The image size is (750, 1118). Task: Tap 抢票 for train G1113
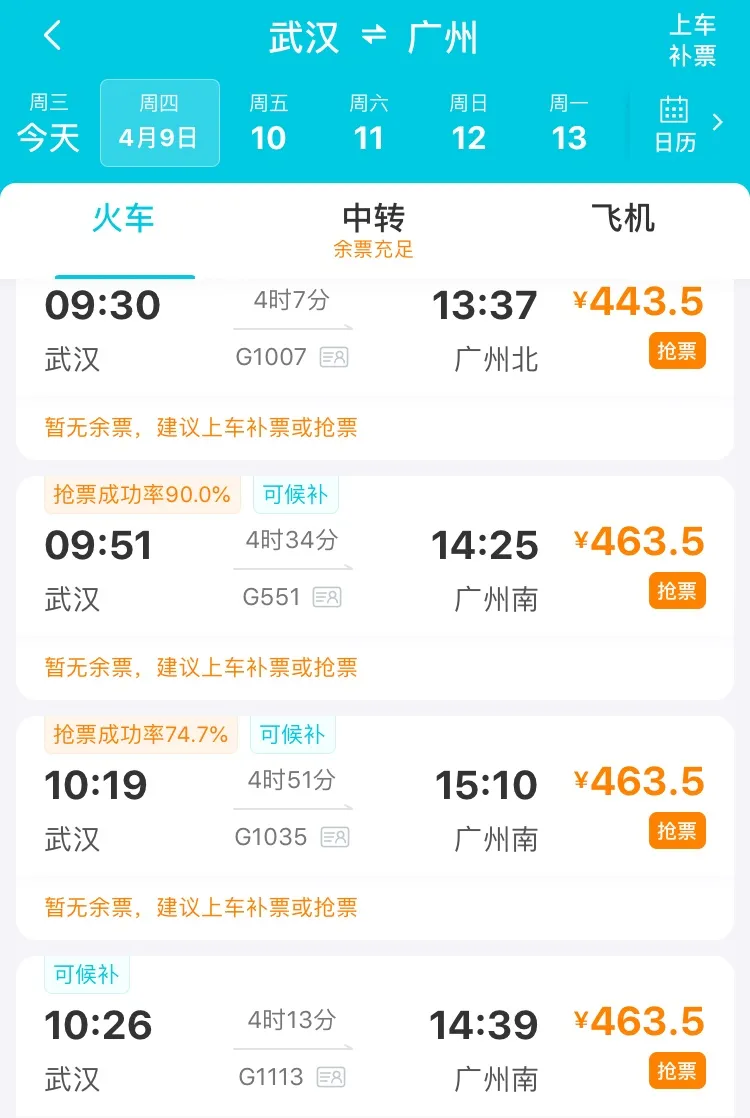pyautogui.click(x=677, y=1071)
